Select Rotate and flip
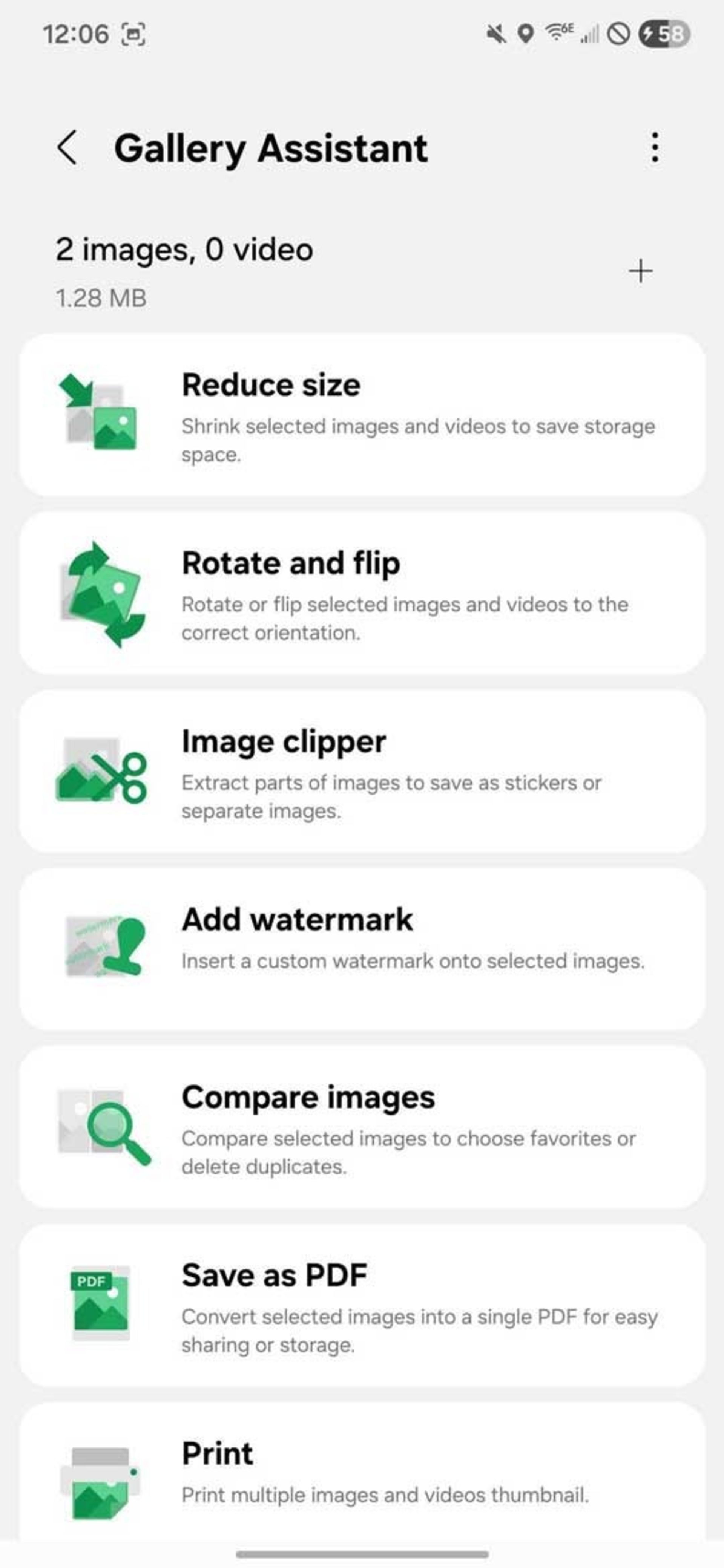The width and height of the screenshot is (724, 1568). pos(362,593)
